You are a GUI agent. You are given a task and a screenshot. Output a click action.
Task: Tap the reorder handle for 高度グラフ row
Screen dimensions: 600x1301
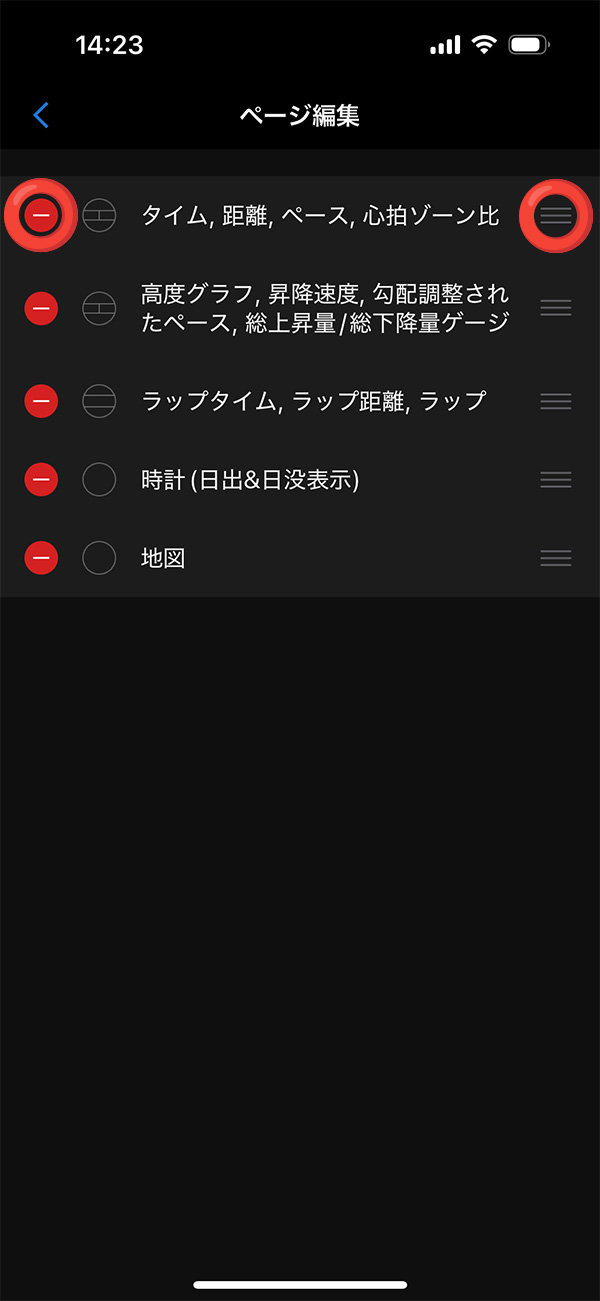point(555,308)
